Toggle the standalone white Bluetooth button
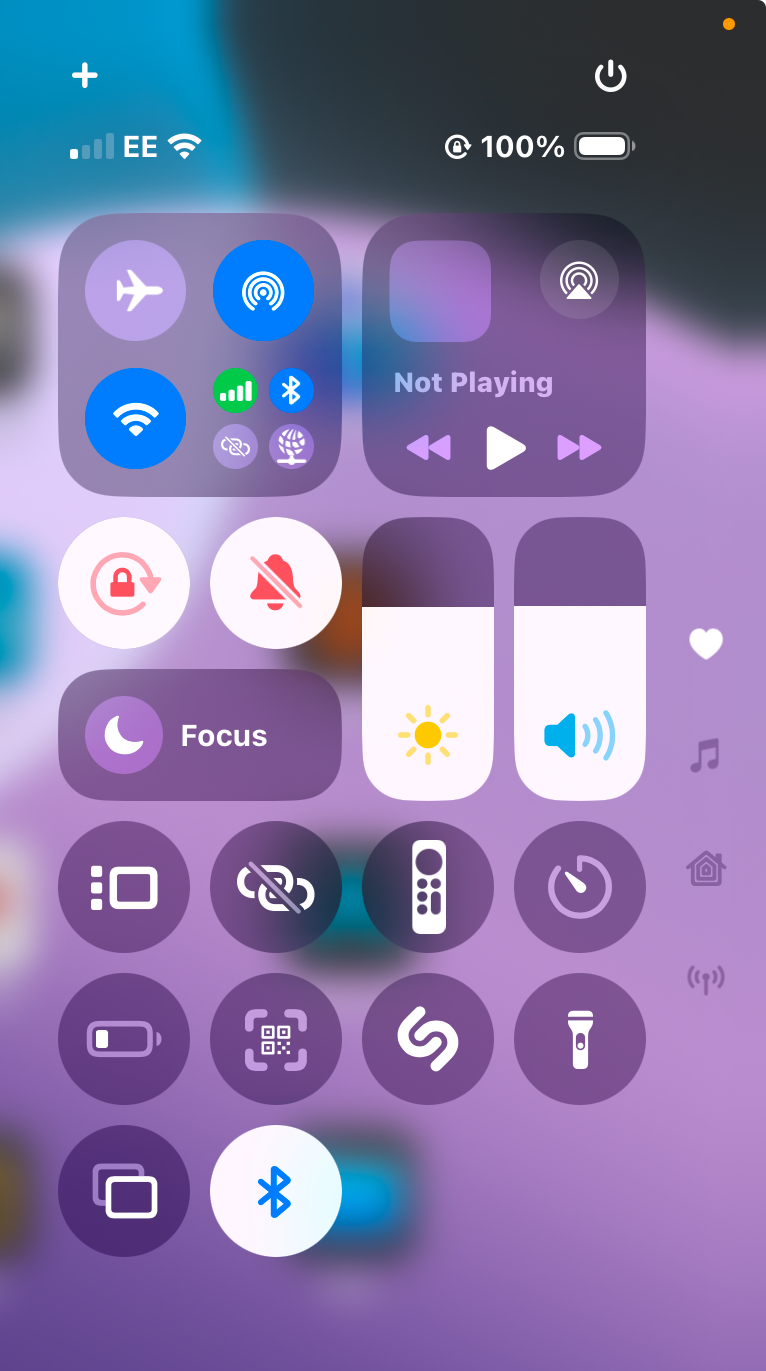 pos(276,1191)
